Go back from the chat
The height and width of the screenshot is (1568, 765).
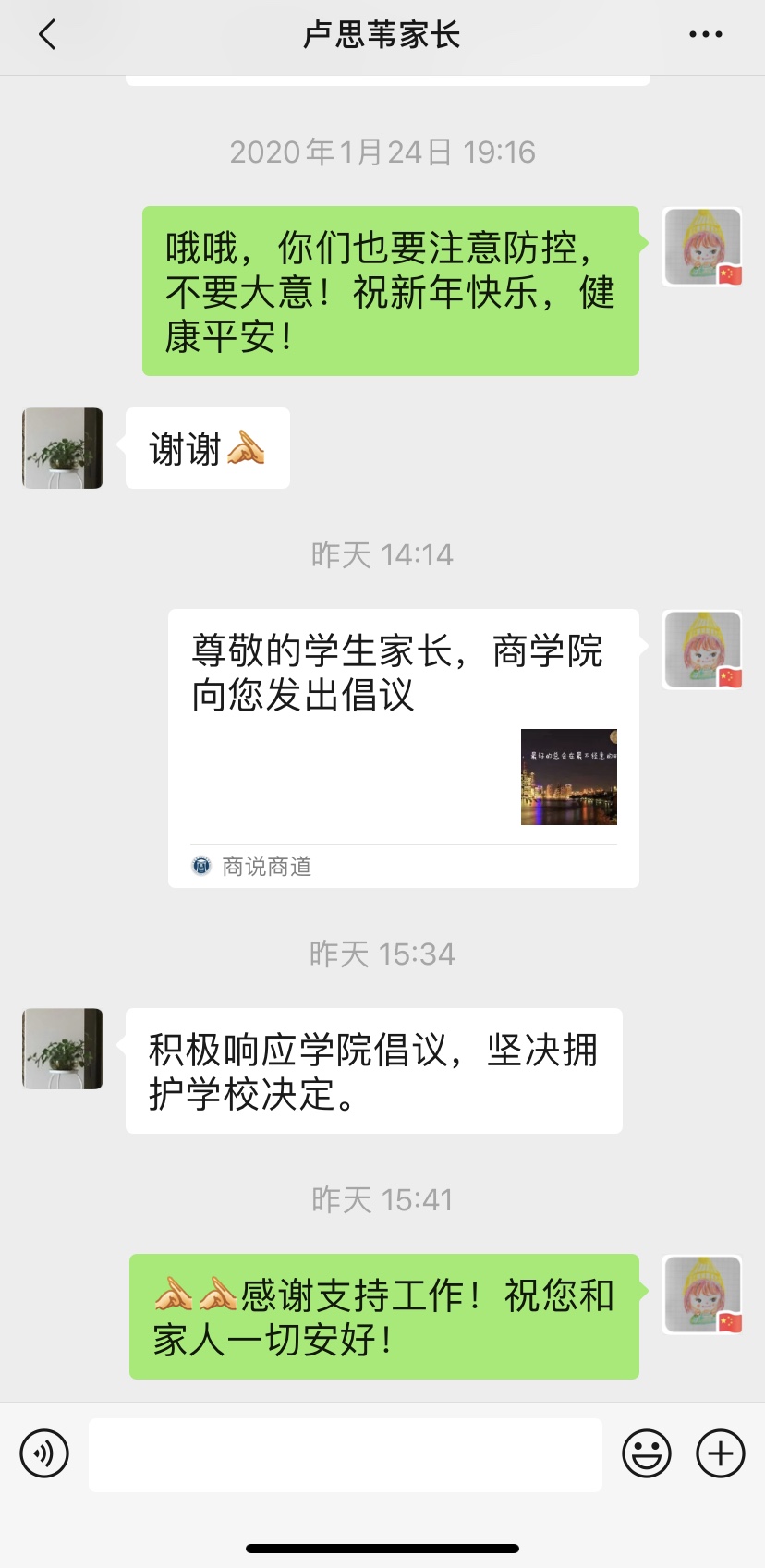[x=48, y=35]
